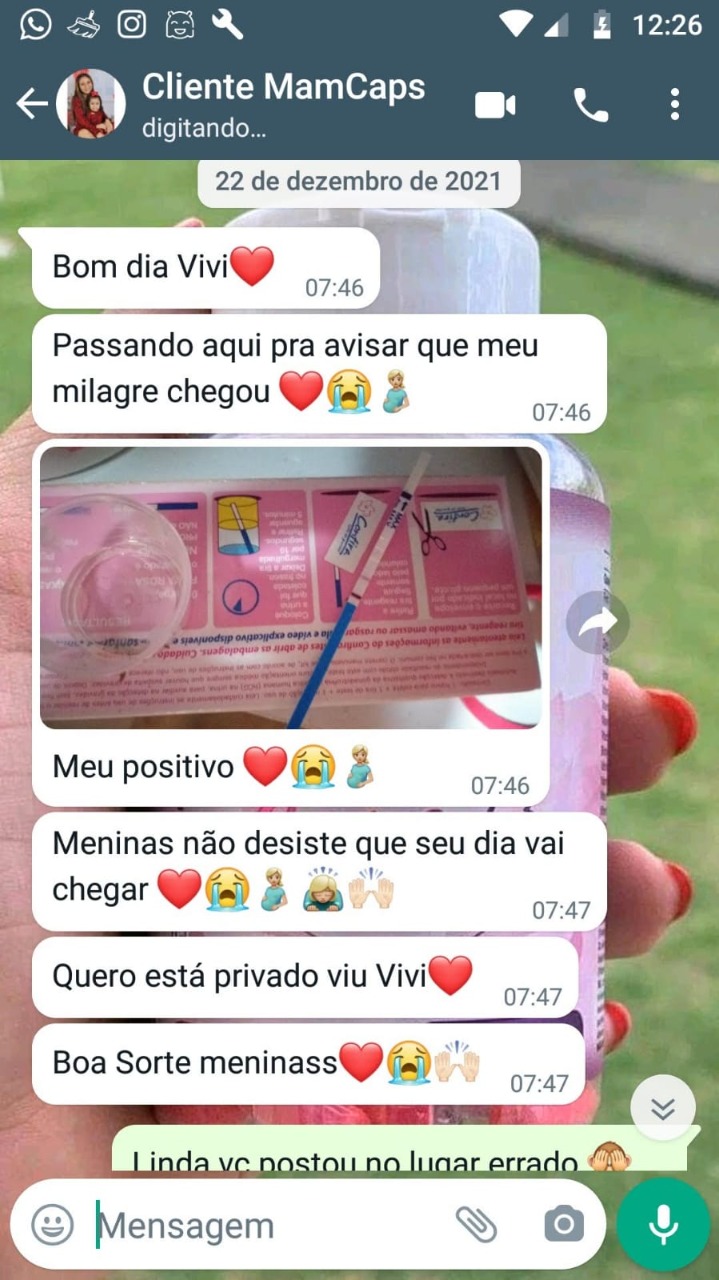The height and width of the screenshot is (1280, 719).
Task: Go back to the chat list
Action: point(32,104)
